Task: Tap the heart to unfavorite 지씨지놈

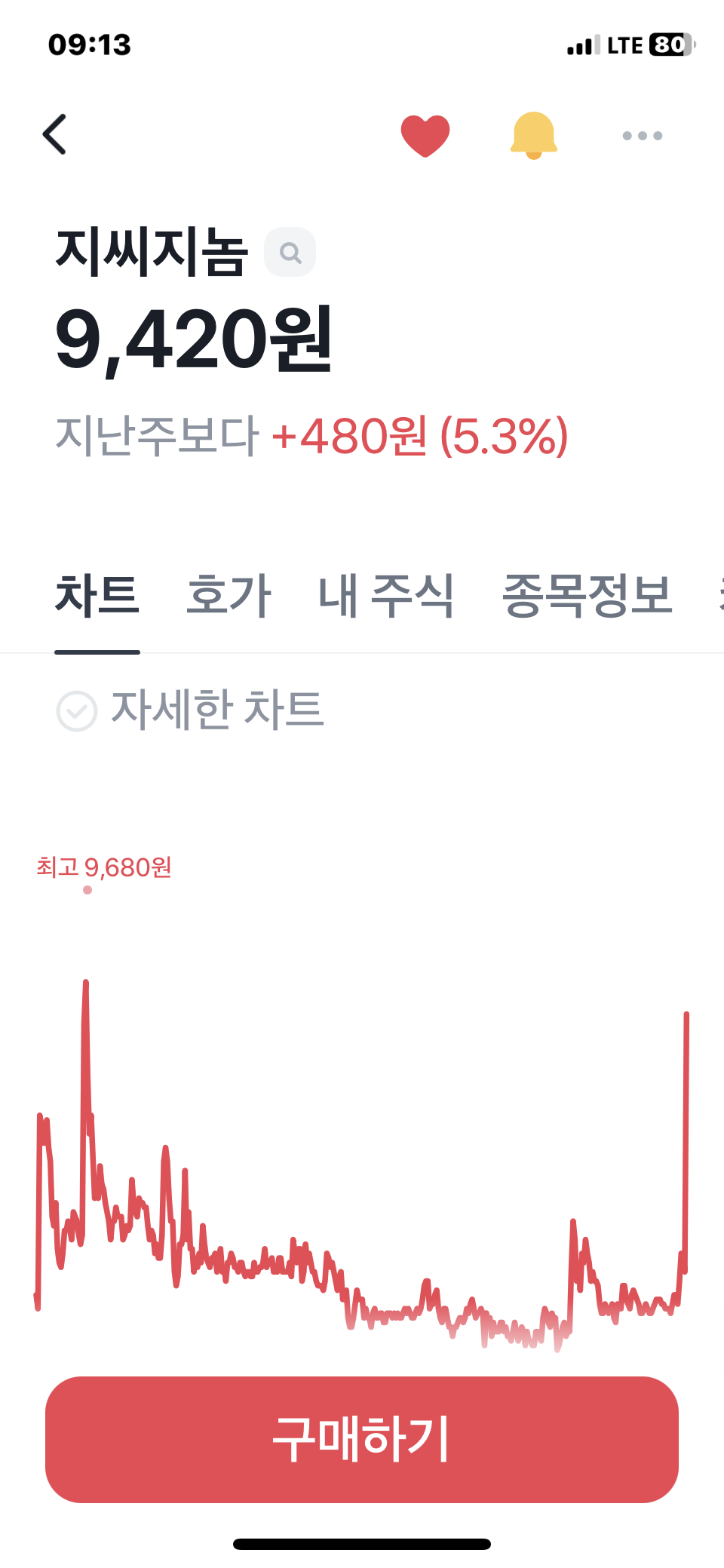Action: pyautogui.click(x=425, y=133)
